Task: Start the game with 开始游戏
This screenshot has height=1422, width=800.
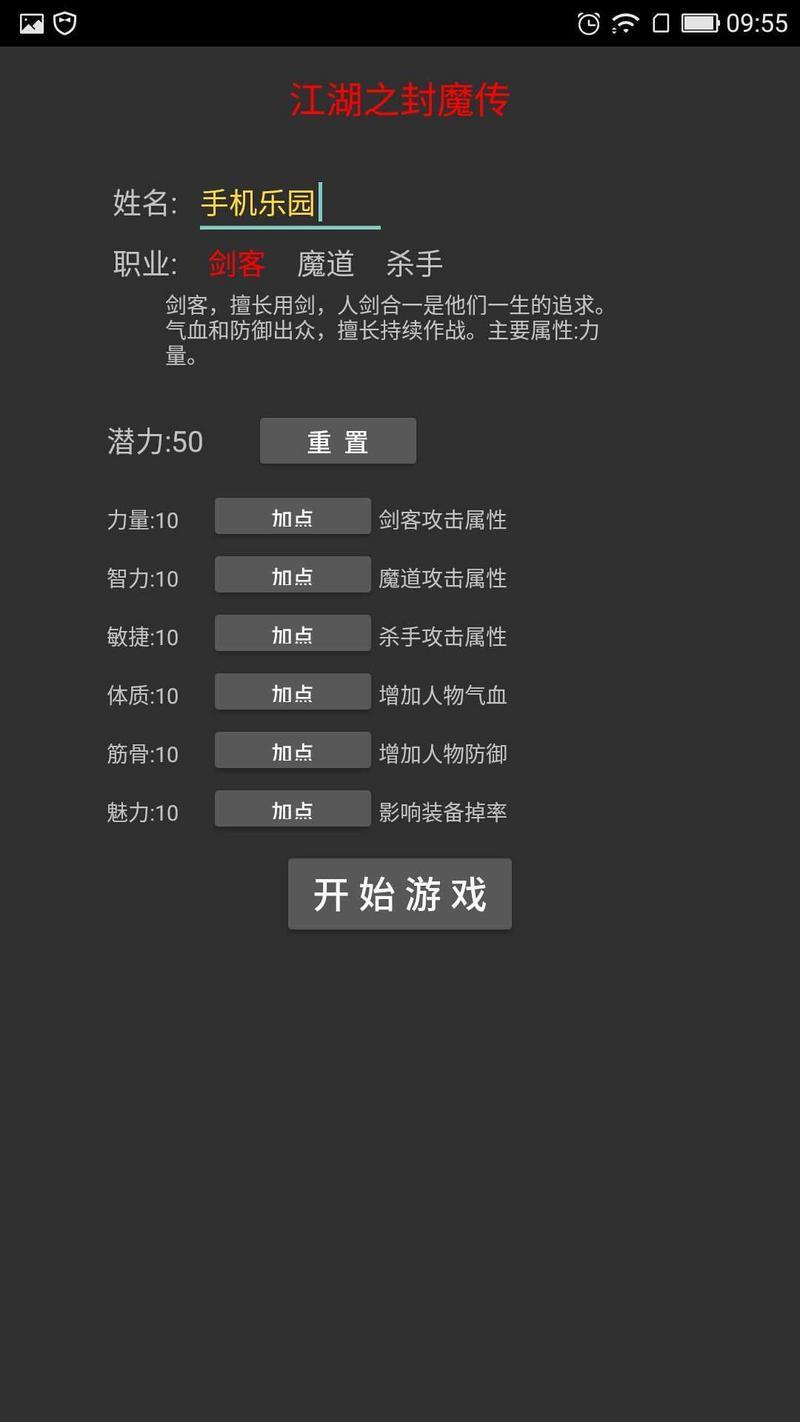Action: [400, 894]
